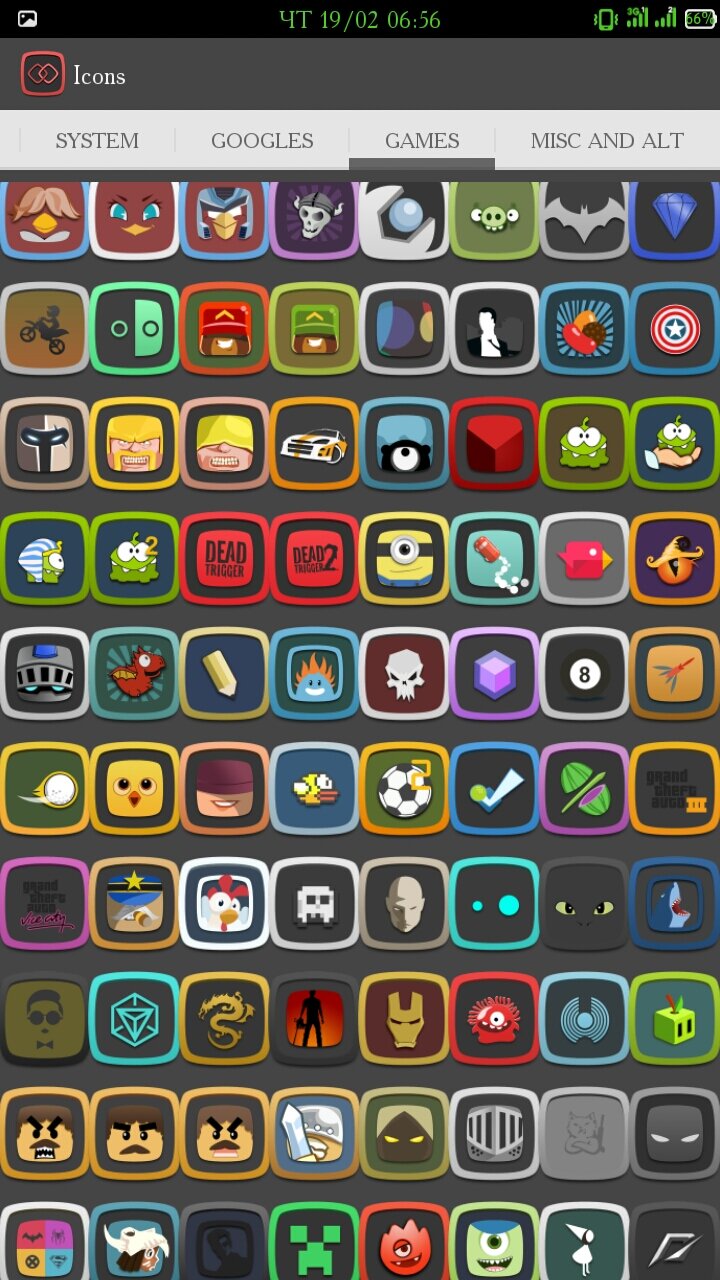Select the pencil icon

[x=225, y=673]
